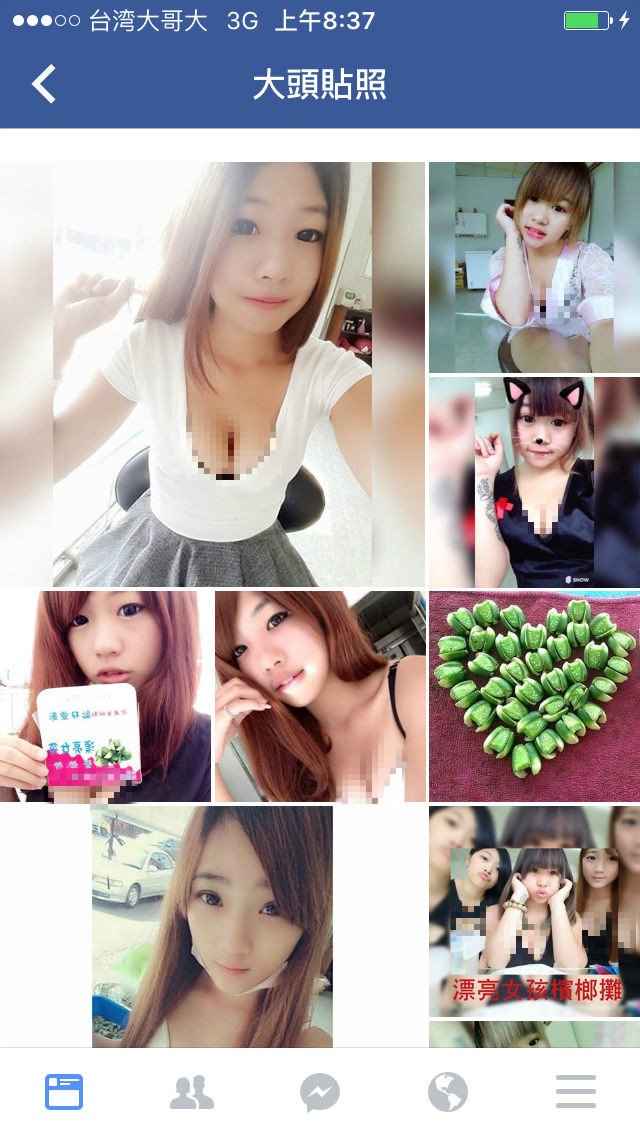Go back from the 大頭貼照 album

(x=44, y=85)
